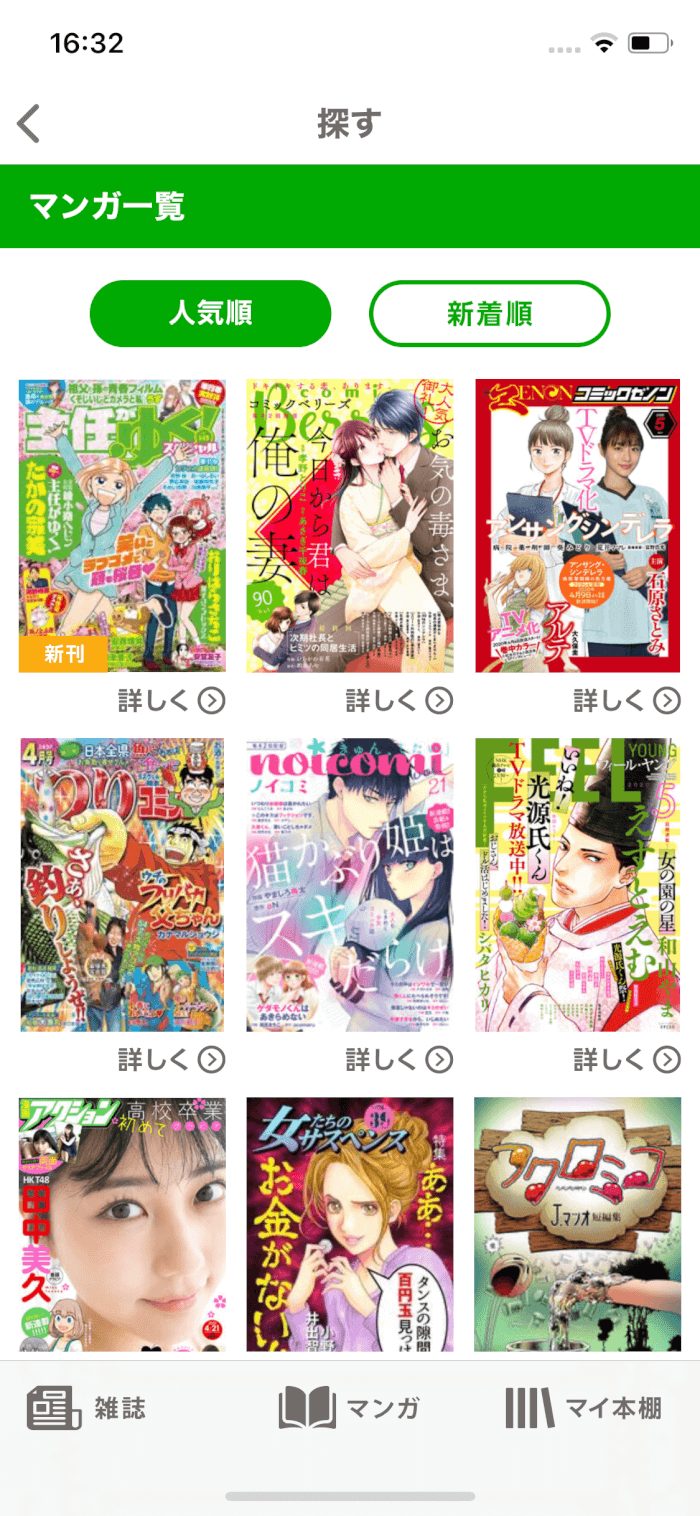Open the つりコミ magazine cover
700x1516 pixels.
coord(122,884)
